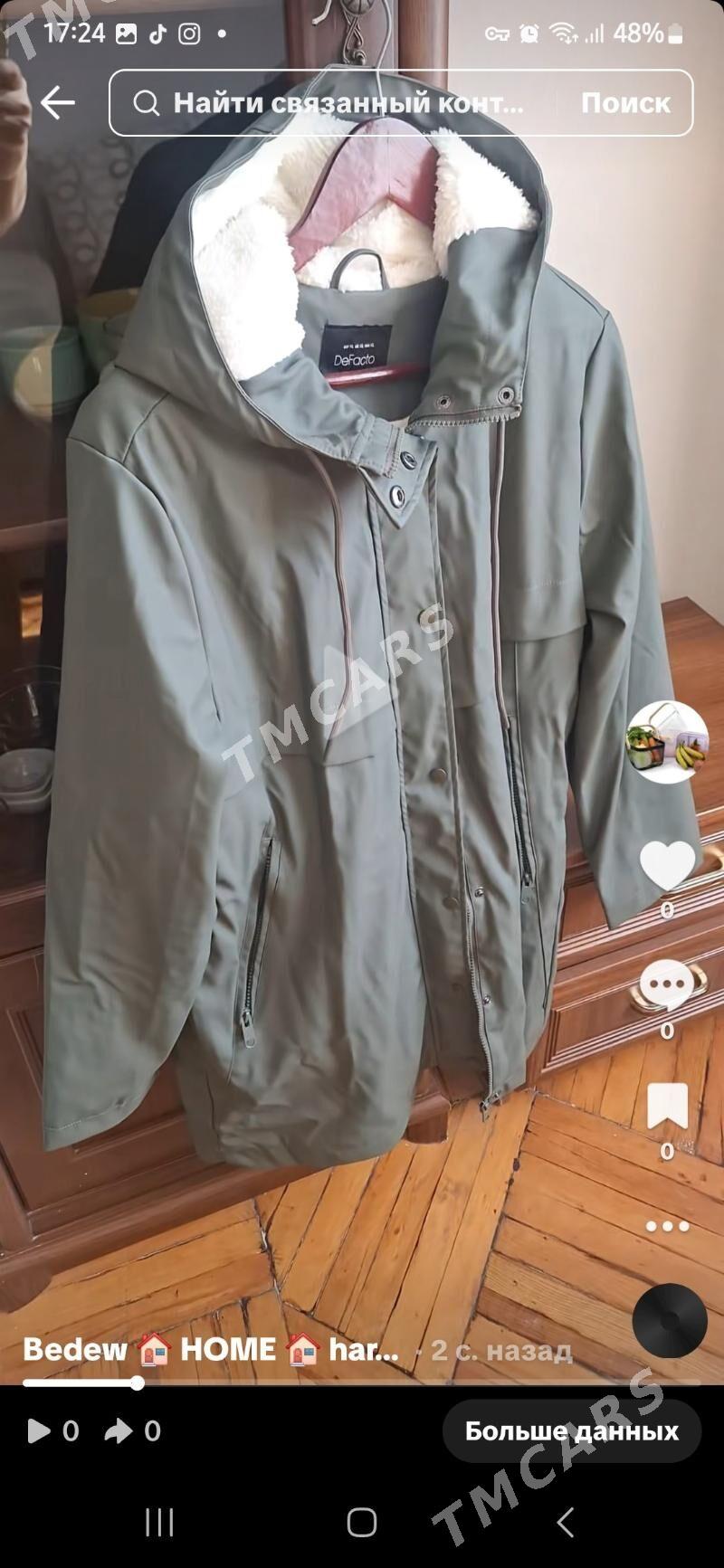Tap the system home button
724x1568 pixels.
pos(362,1523)
